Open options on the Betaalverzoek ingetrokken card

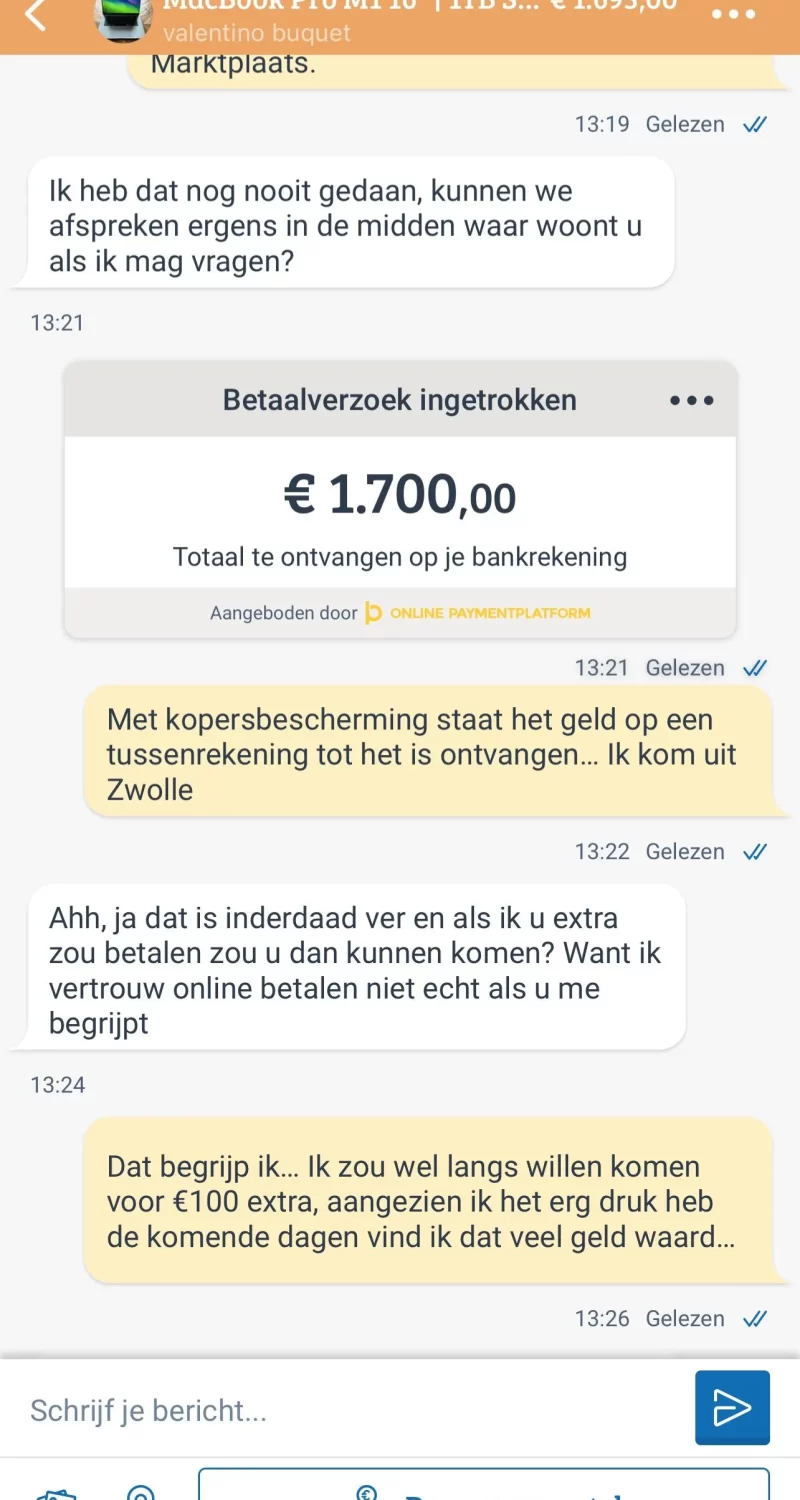tap(692, 400)
